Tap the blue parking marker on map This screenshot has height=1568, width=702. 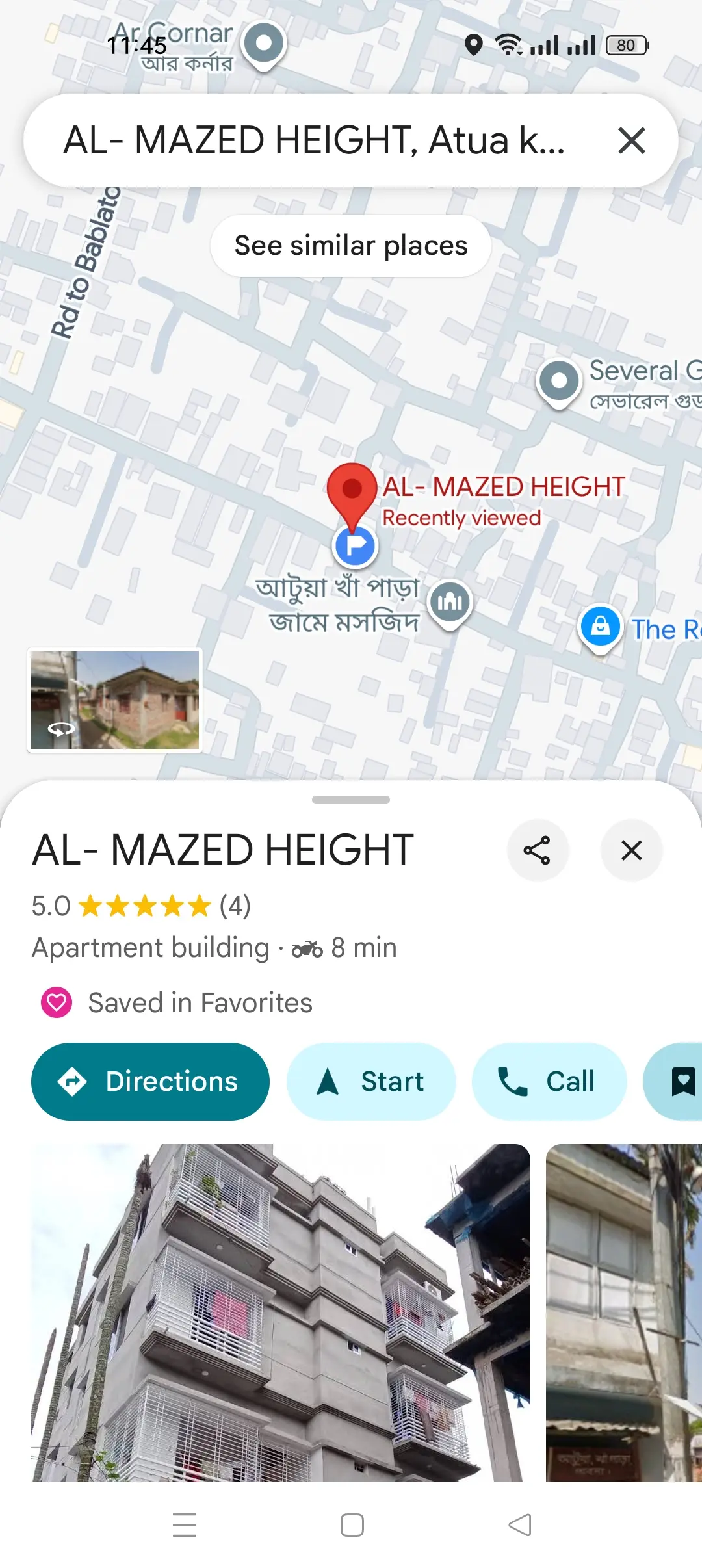[355, 545]
